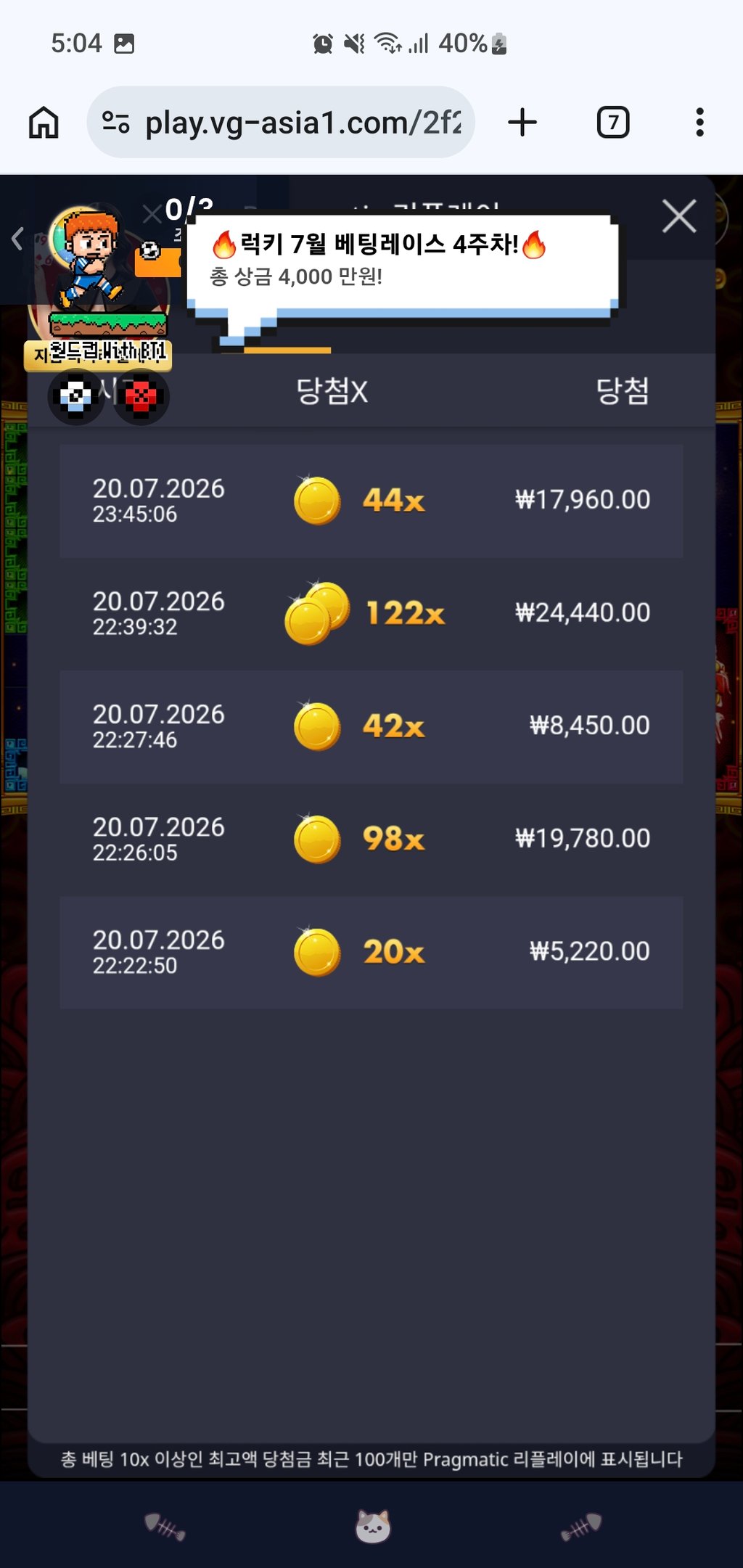
Task: Tap the play.vg-asia1.com address bar
Action: pos(281,122)
